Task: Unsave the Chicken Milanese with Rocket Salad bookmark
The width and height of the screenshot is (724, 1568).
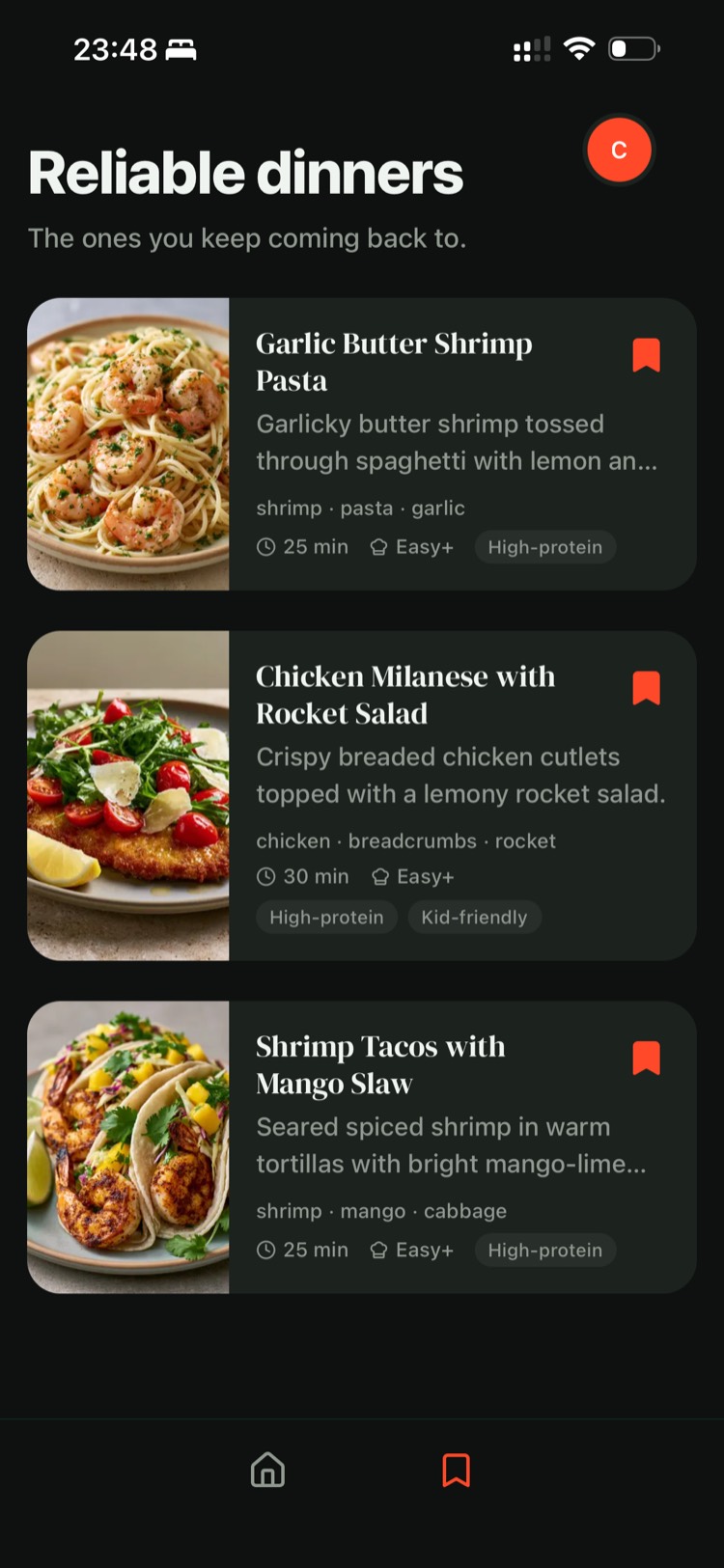Action: pyautogui.click(x=646, y=688)
